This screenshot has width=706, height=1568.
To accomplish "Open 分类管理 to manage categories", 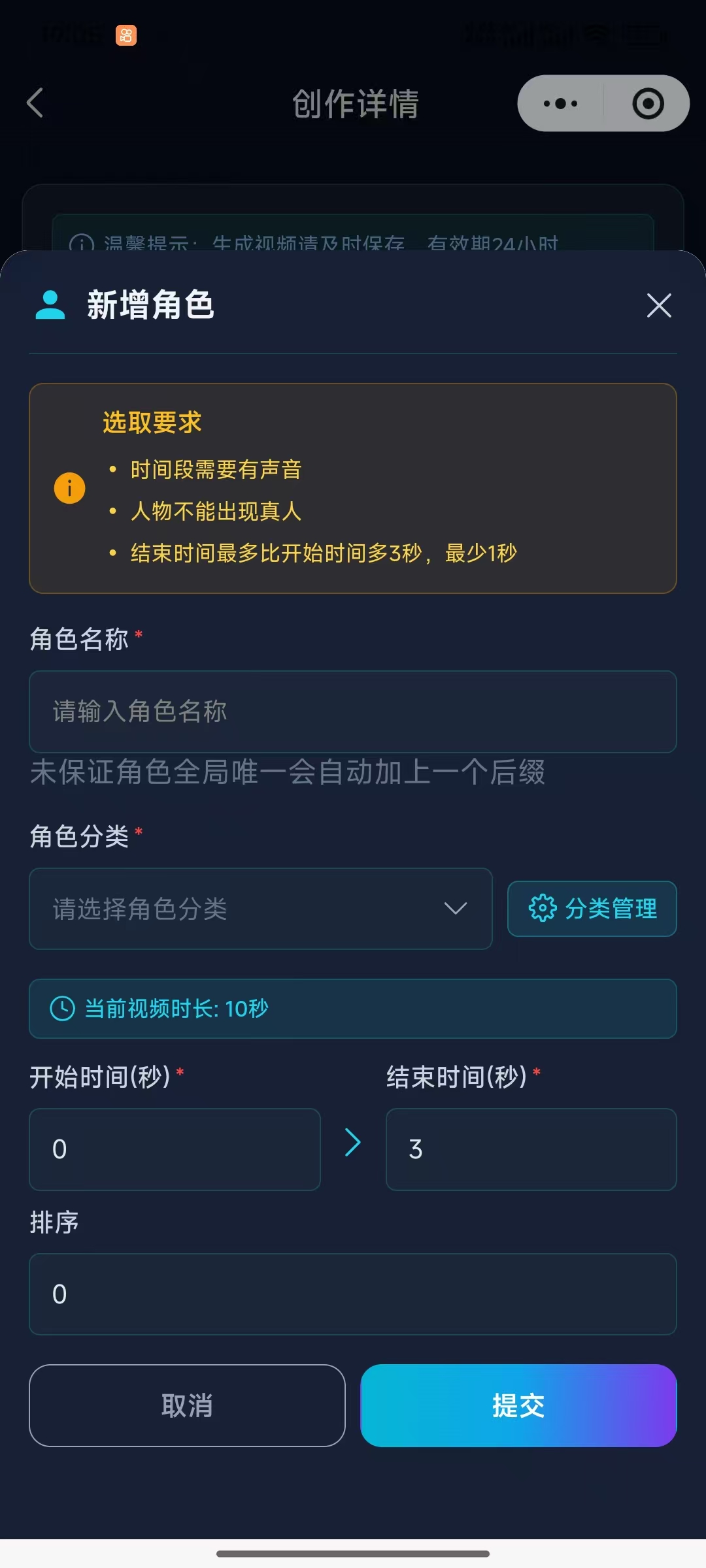I will [592, 908].
